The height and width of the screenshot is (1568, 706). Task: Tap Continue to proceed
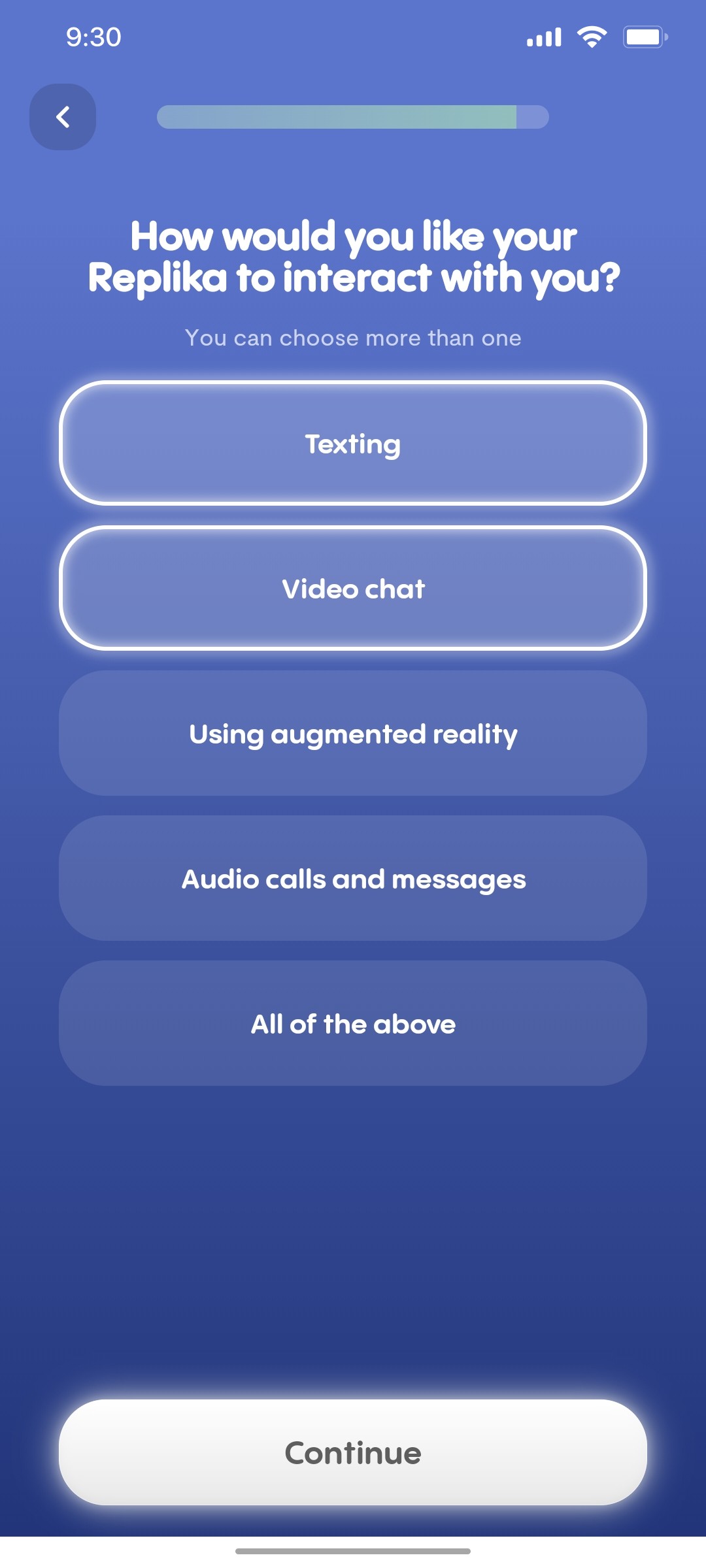click(x=353, y=1453)
